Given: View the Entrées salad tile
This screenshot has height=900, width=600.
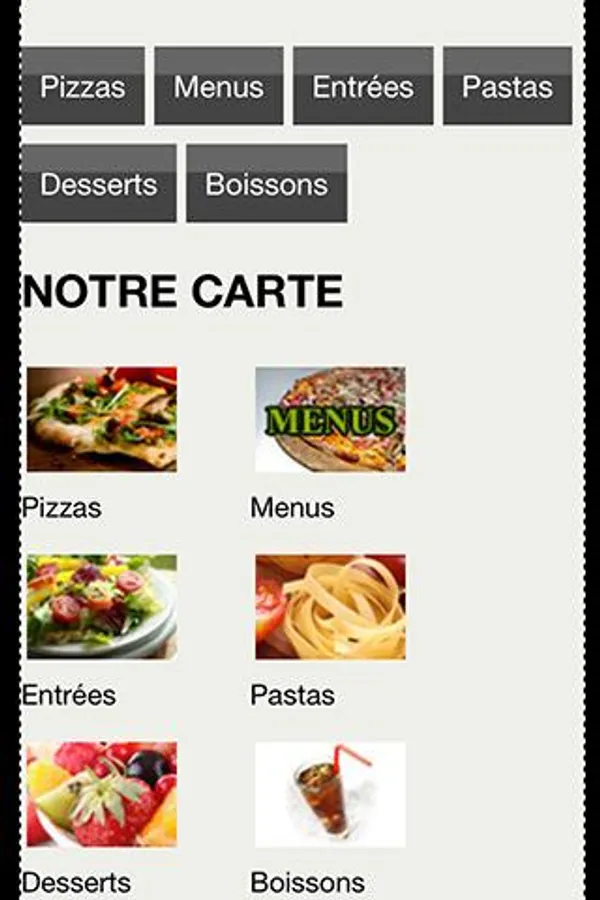Looking at the screenshot, I should coord(102,607).
